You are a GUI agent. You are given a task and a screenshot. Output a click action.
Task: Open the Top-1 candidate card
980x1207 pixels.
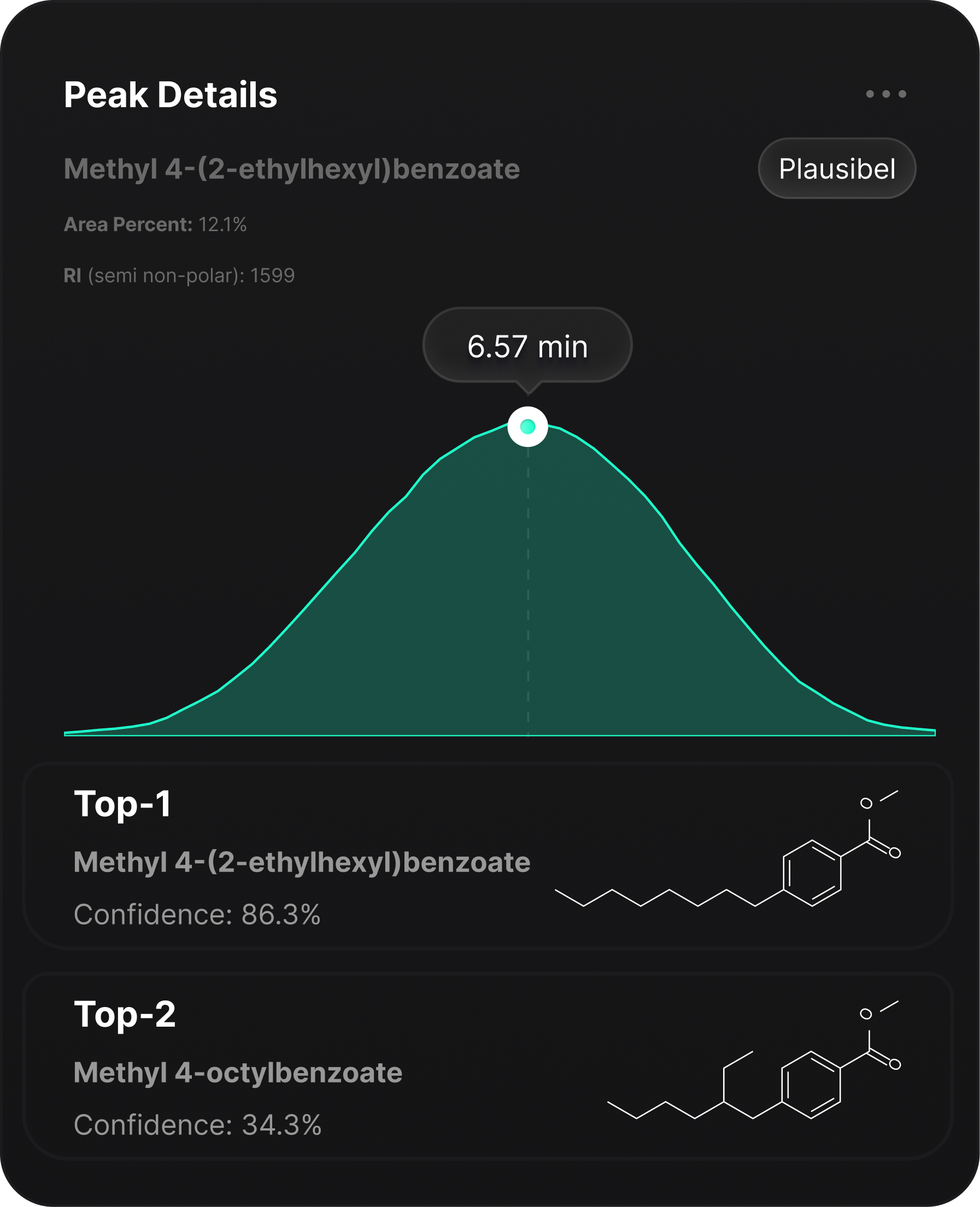[488, 856]
